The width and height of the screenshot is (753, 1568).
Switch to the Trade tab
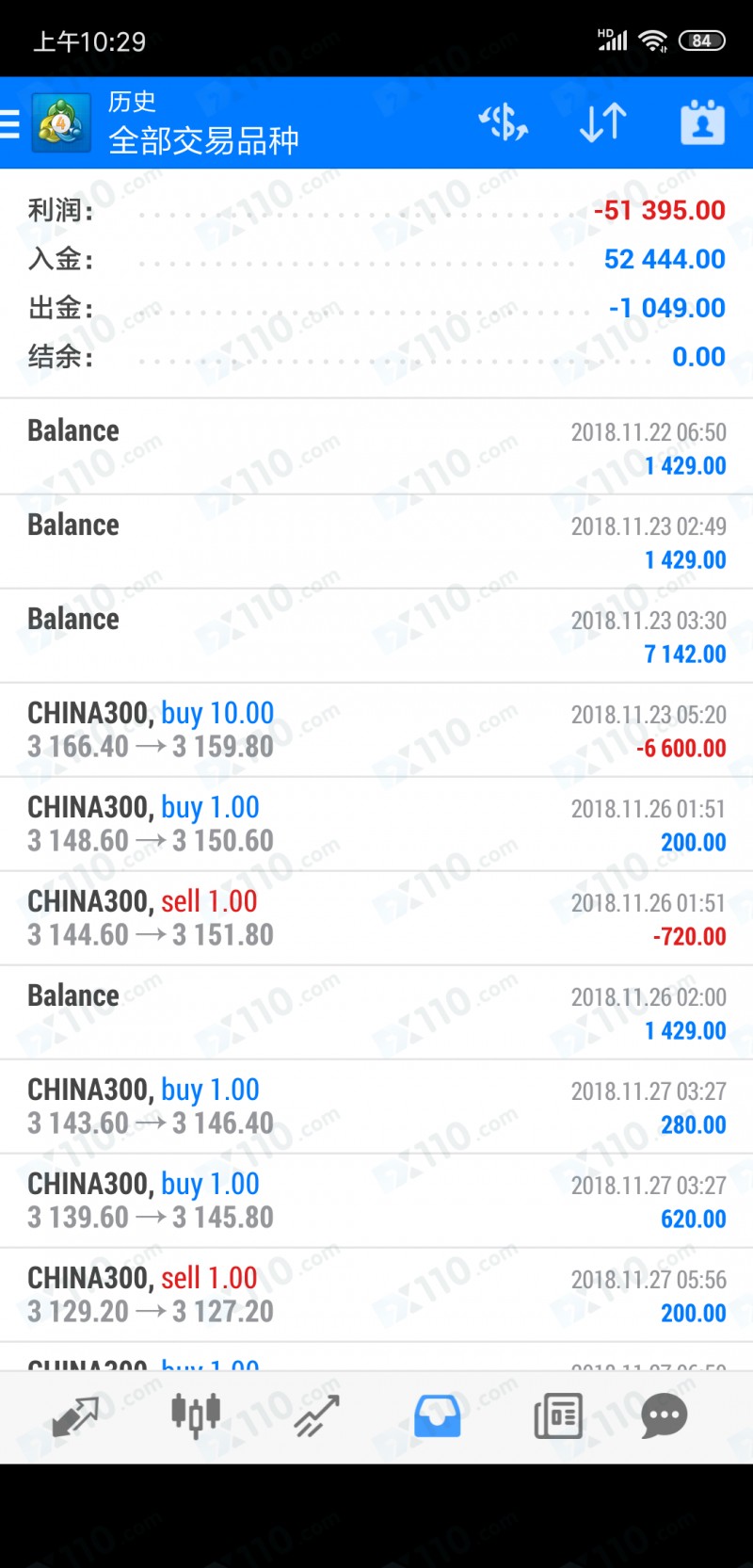pos(316,1415)
